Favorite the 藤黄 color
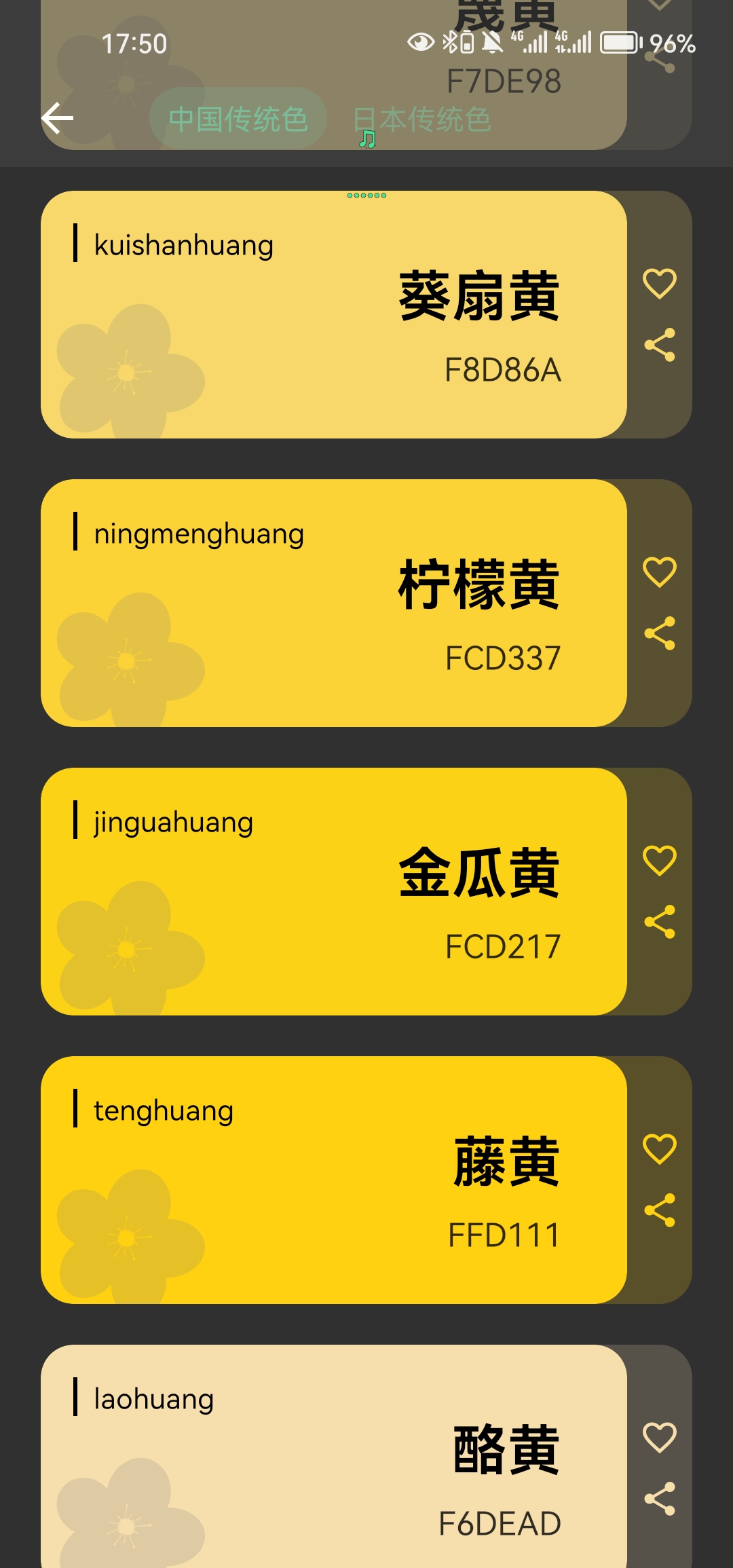 (x=659, y=1149)
